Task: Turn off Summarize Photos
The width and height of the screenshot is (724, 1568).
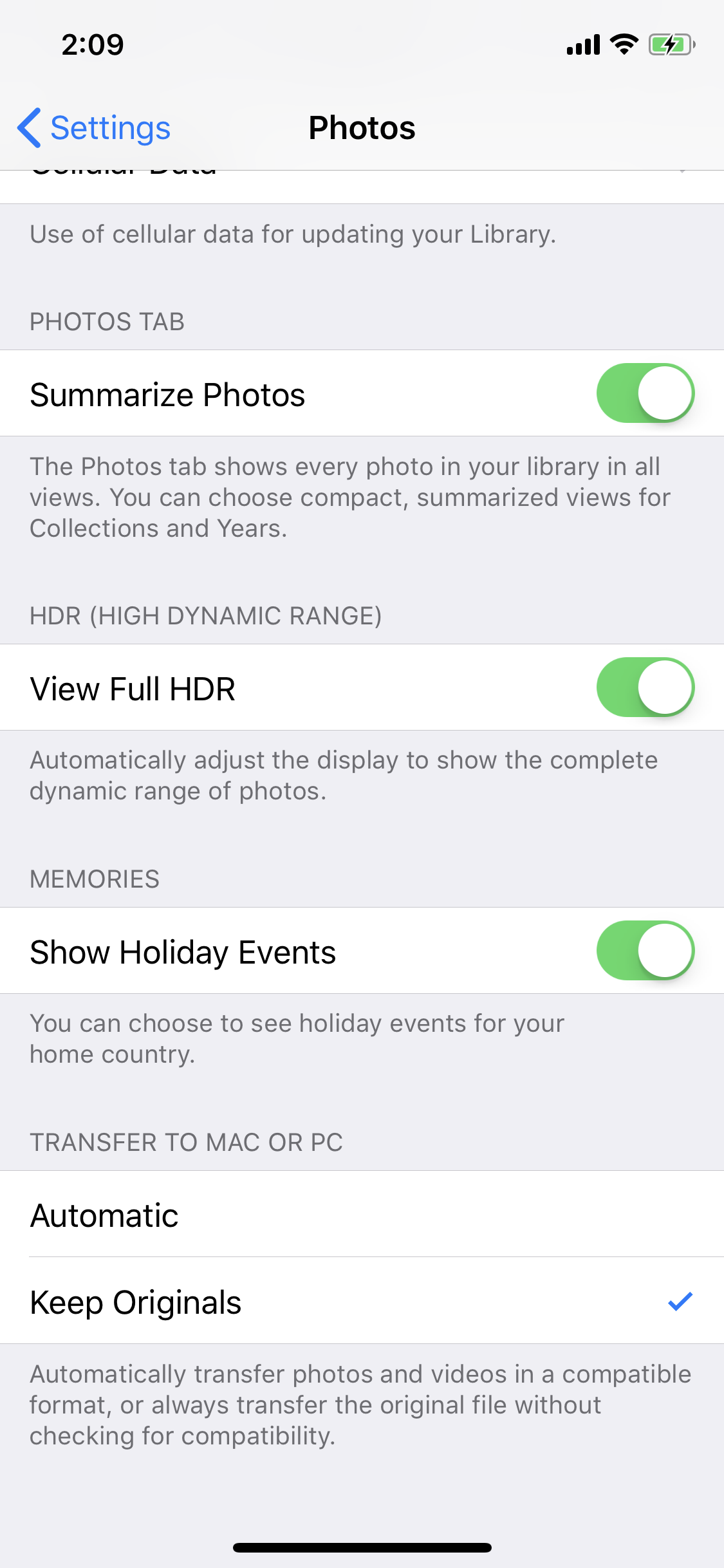Action: click(645, 393)
